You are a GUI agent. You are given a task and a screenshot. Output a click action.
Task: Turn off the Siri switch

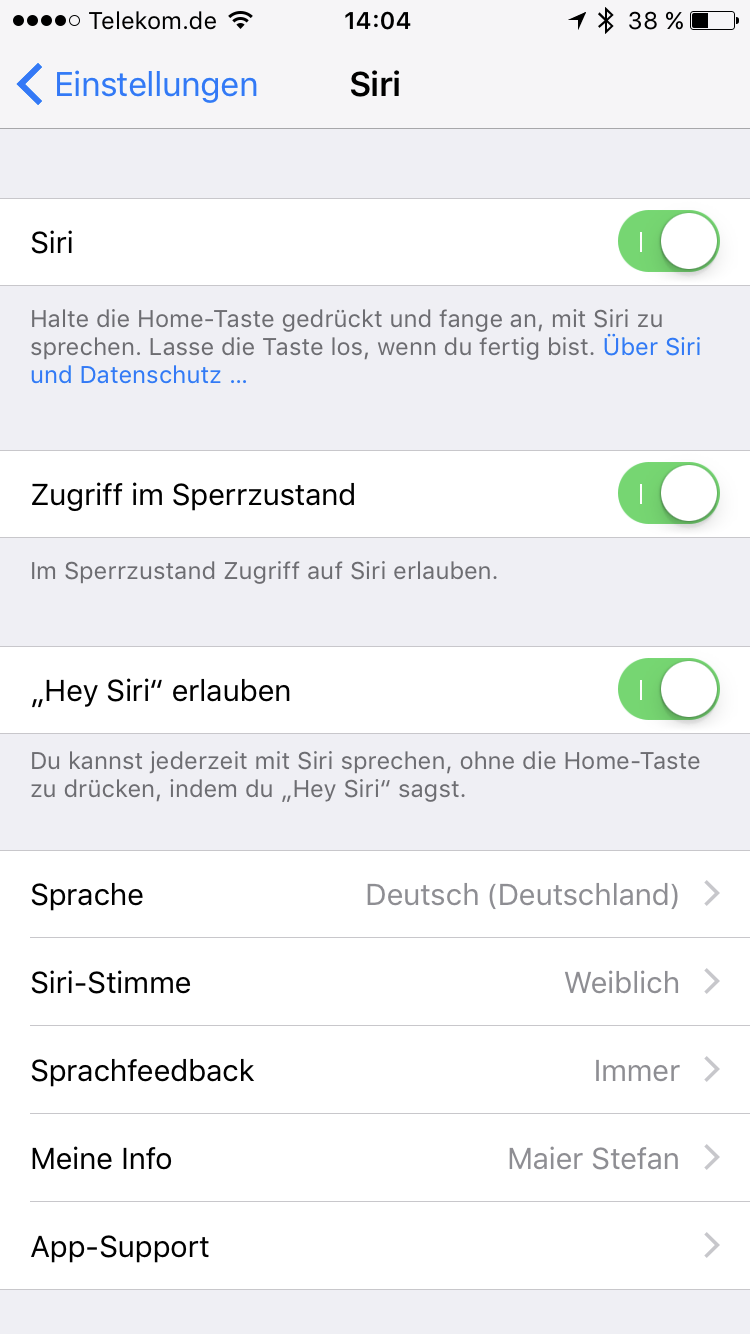pyautogui.click(x=669, y=242)
